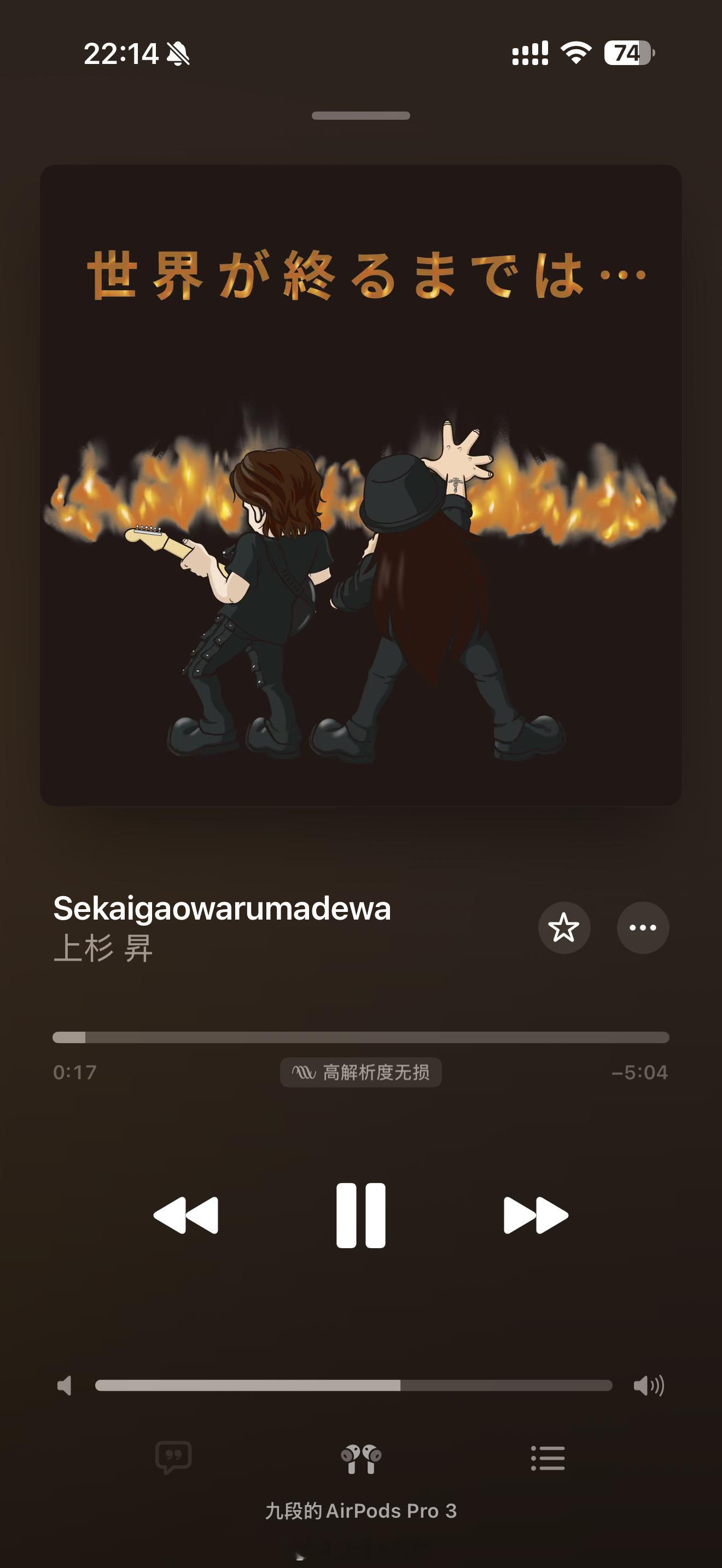Favorite the song with the star icon

pos(564,927)
